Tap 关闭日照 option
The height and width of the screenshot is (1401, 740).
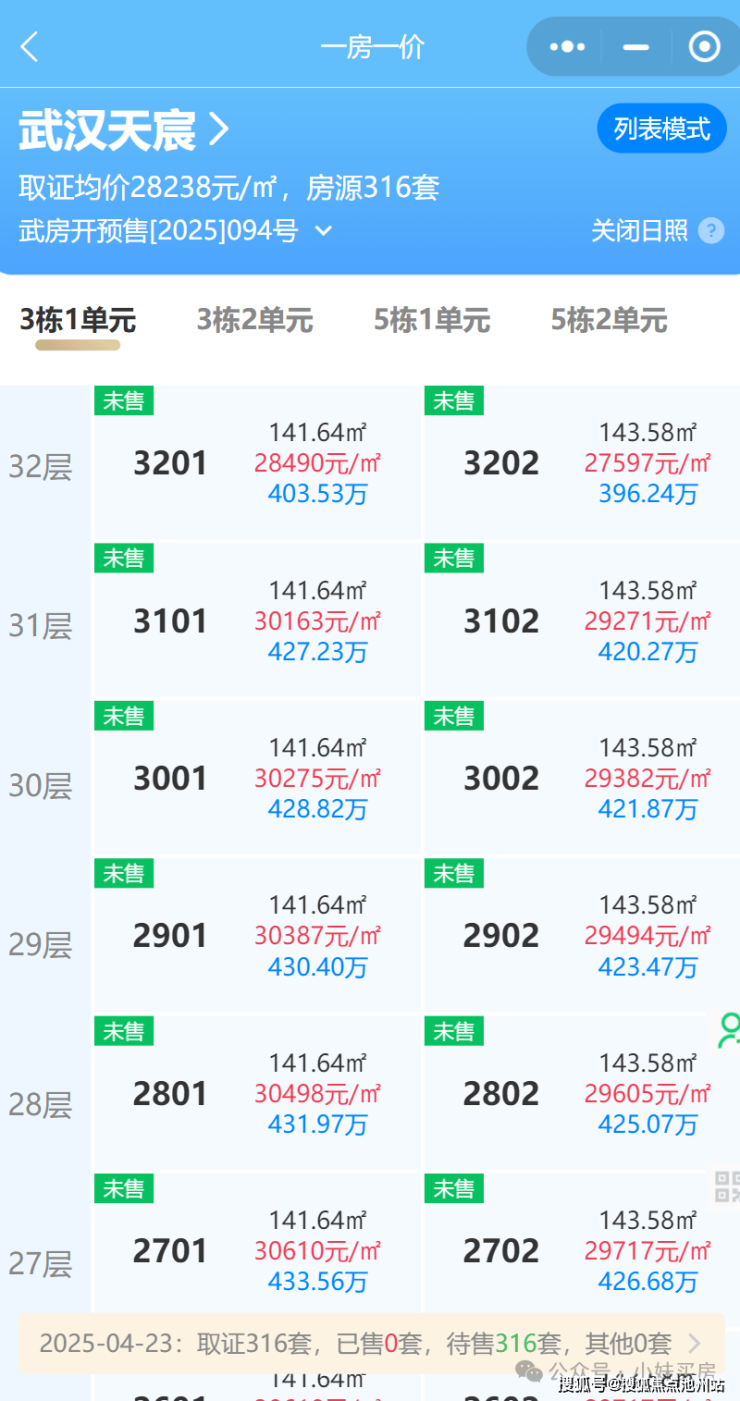[x=639, y=231]
